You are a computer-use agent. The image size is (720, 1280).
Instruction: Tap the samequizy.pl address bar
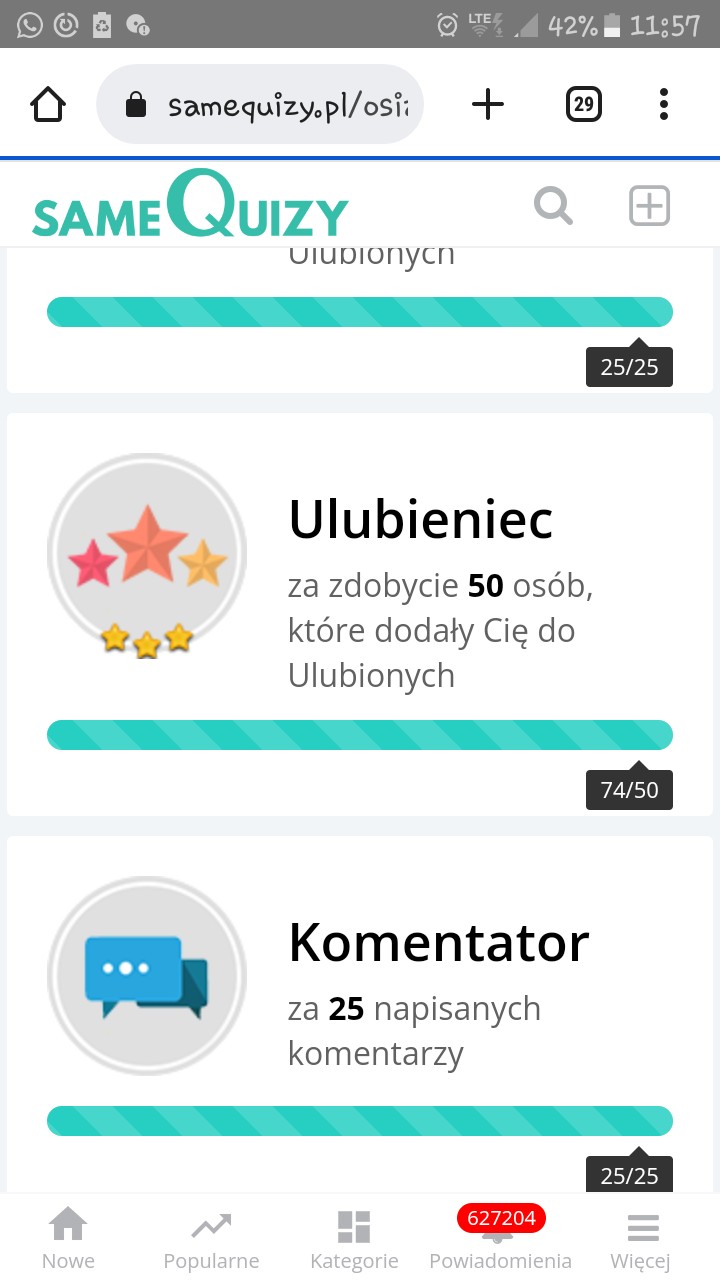(x=260, y=105)
